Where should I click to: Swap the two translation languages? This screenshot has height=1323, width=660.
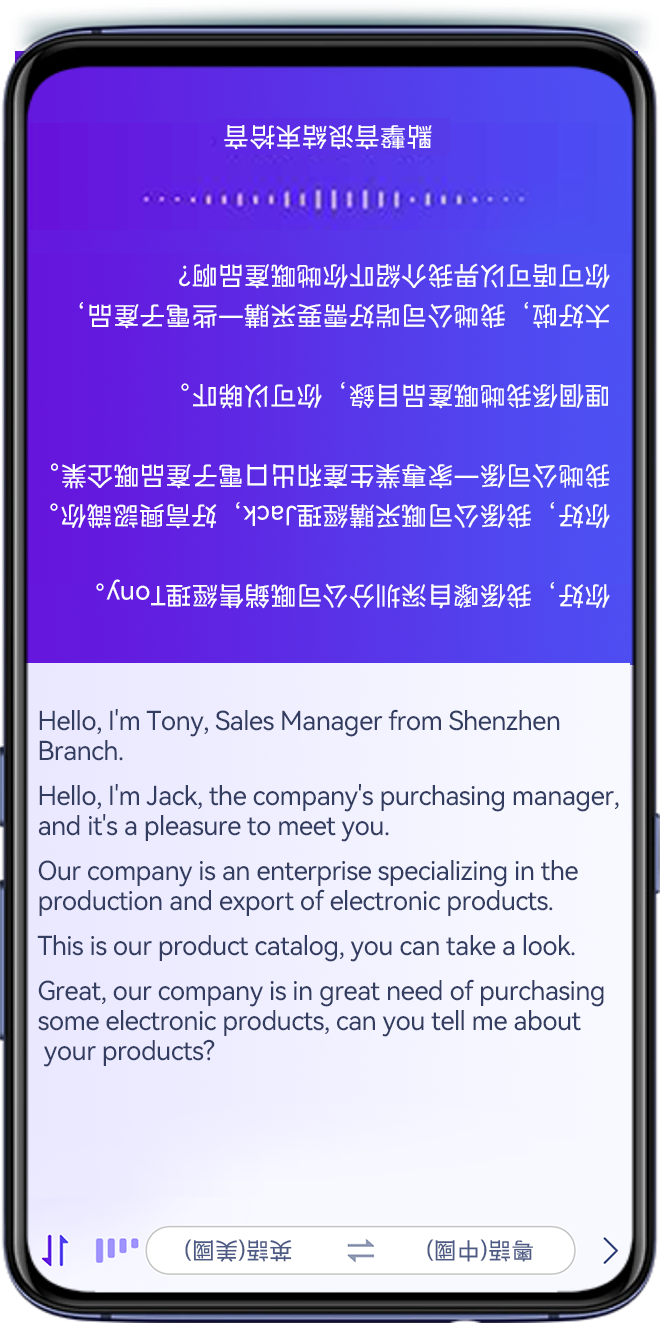360,1250
